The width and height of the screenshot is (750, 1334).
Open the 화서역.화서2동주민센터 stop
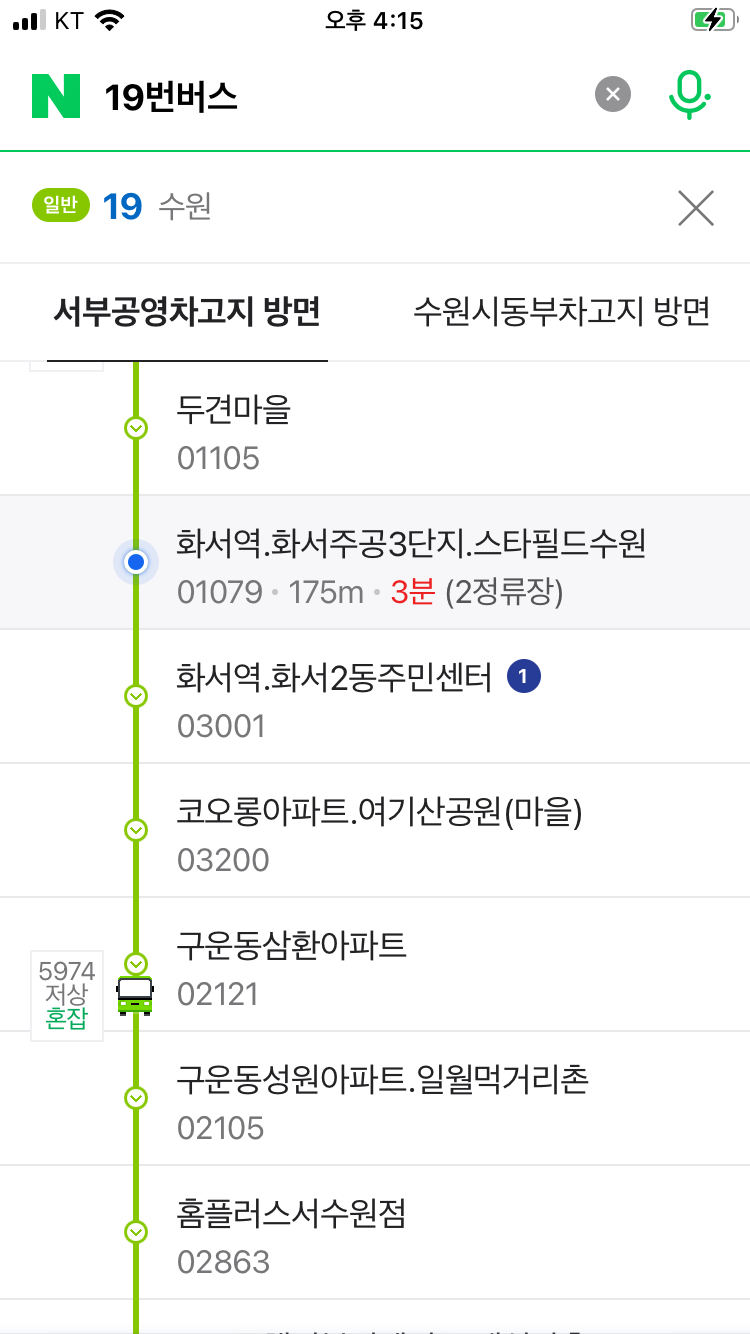click(x=375, y=696)
